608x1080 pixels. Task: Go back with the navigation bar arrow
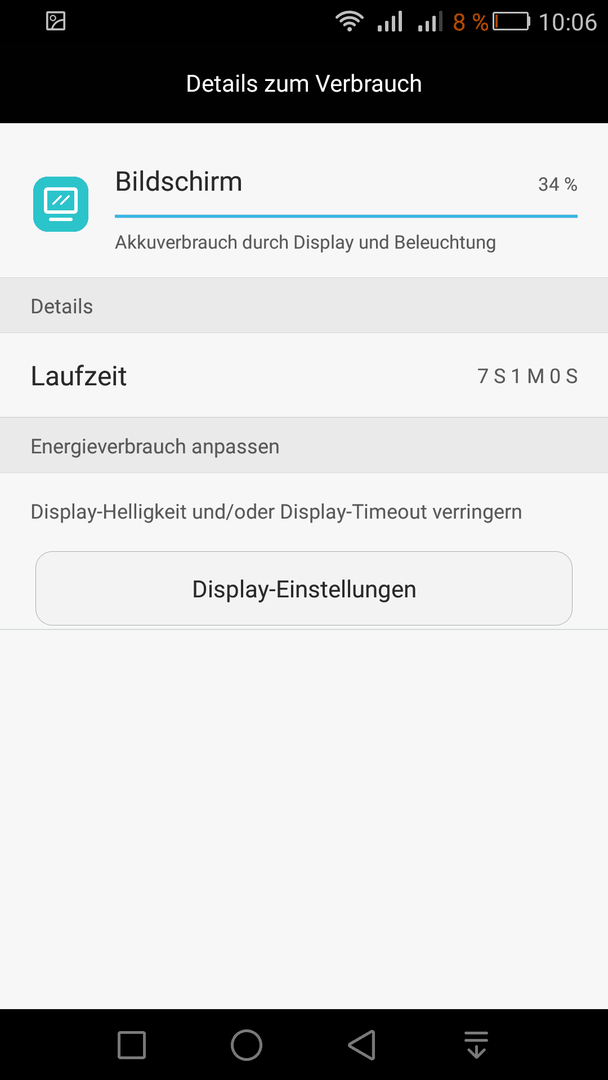361,1044
